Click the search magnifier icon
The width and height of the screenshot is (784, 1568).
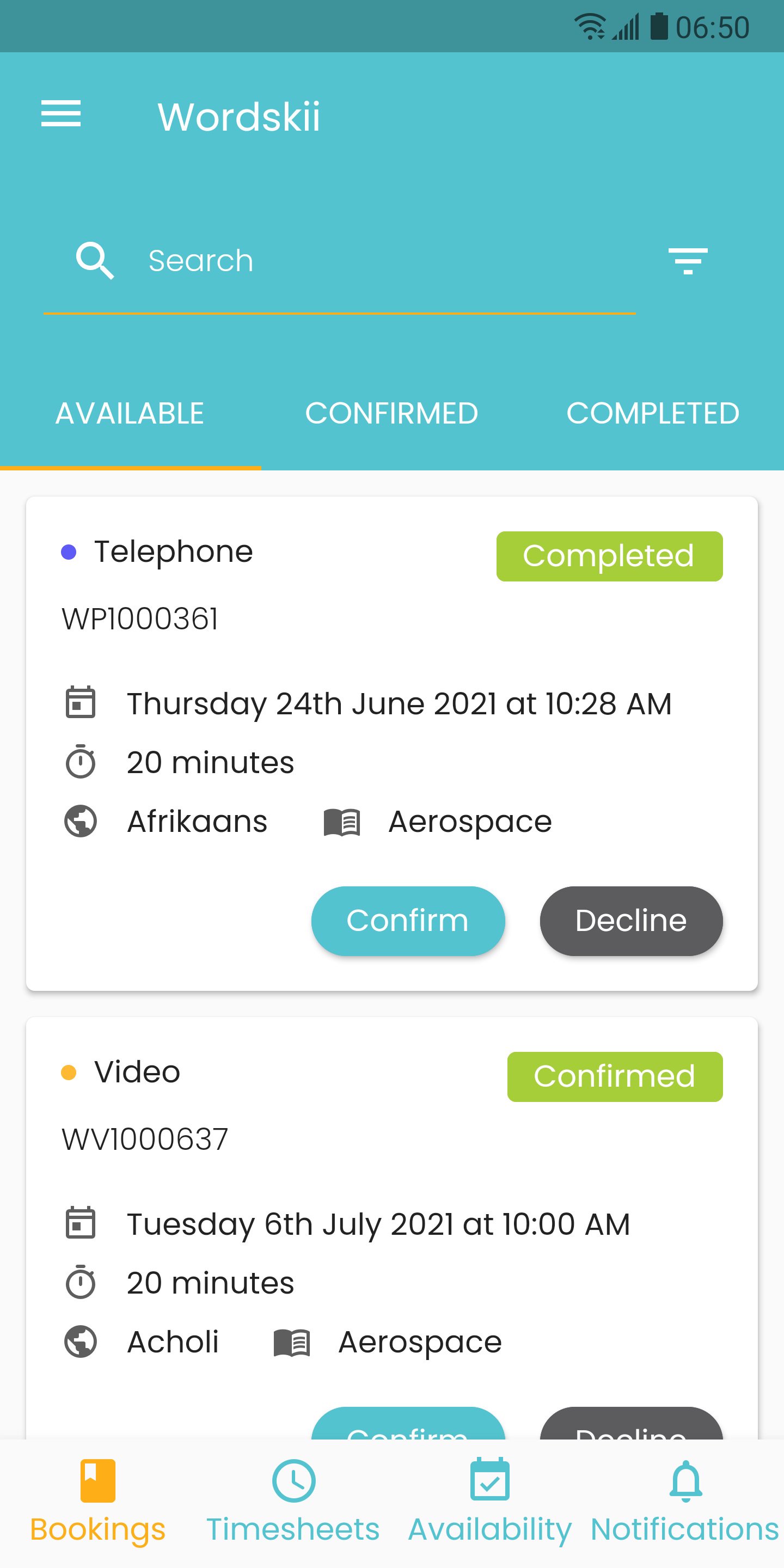95,260
